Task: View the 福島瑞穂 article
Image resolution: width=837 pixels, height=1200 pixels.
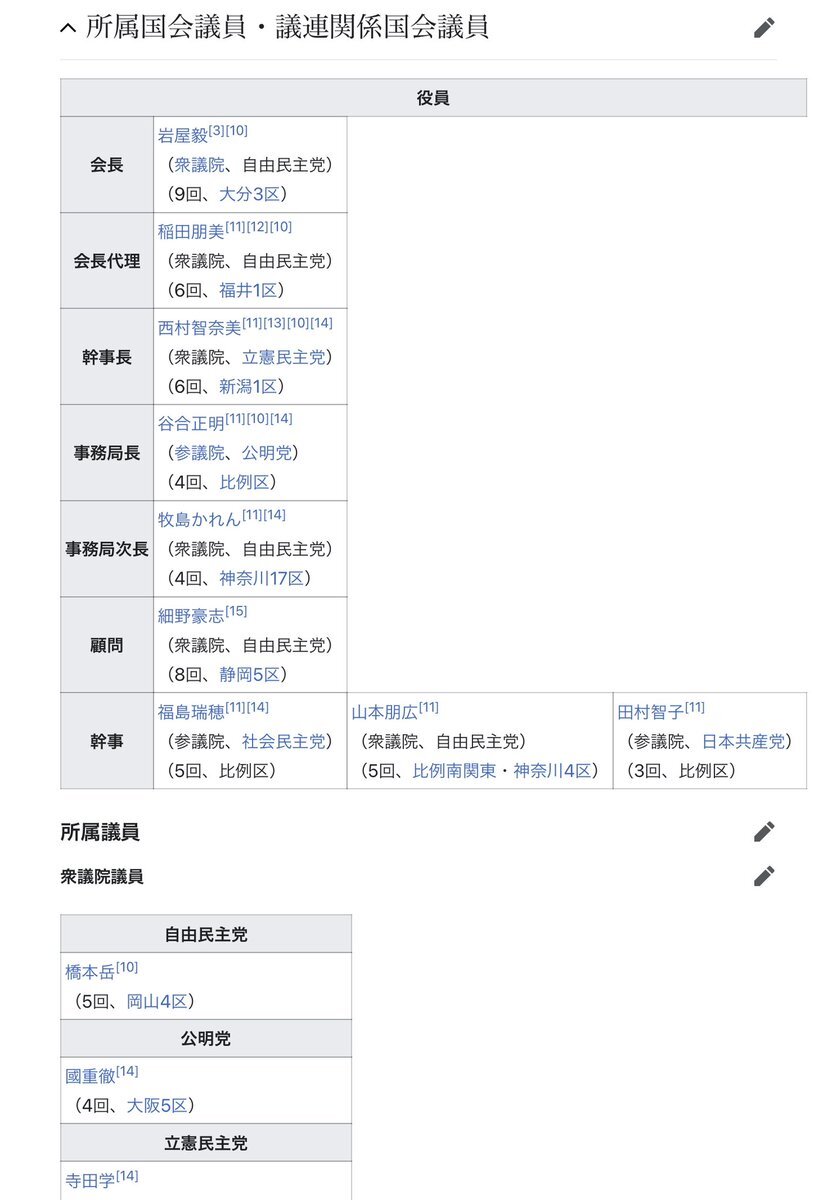Action: click(x=190, y=712)
